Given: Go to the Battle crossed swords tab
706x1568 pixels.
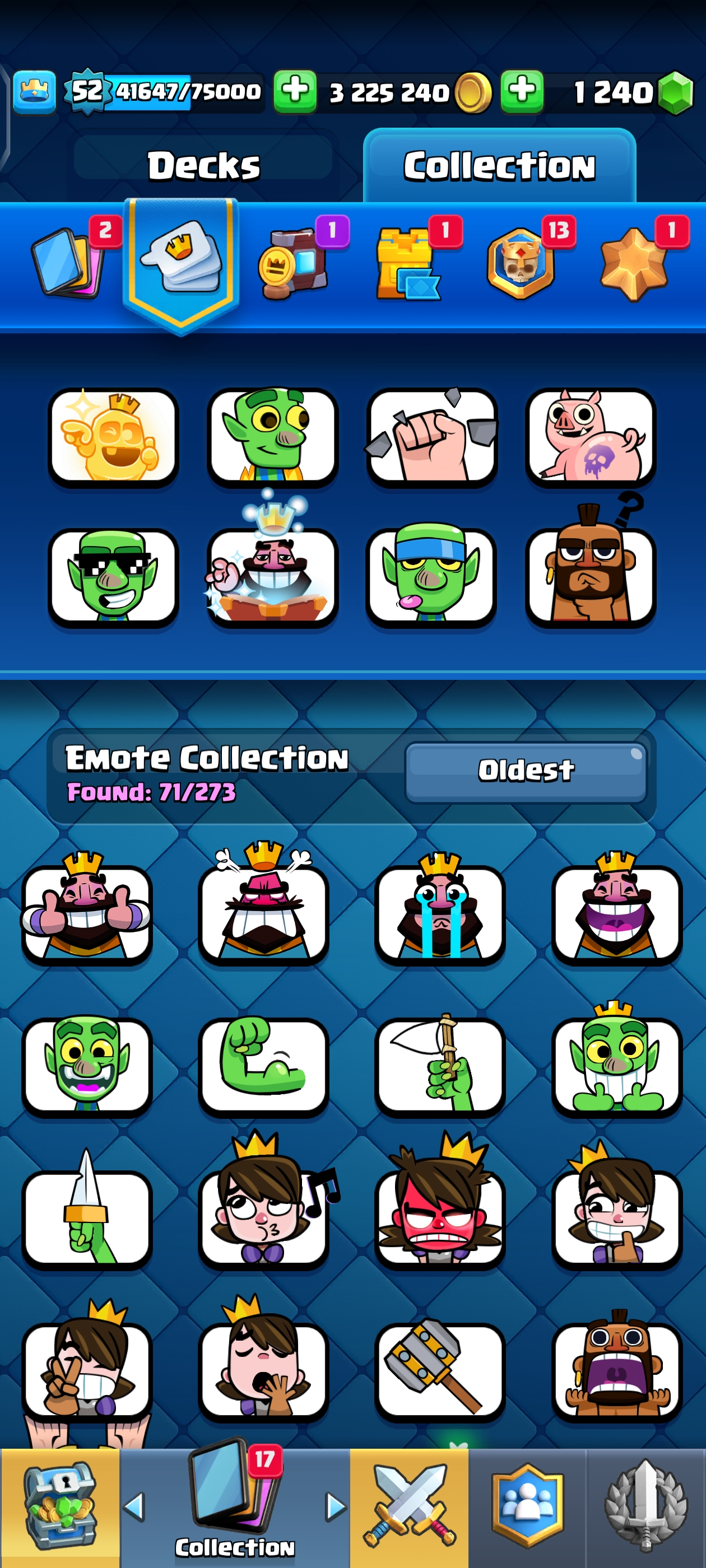Looking at the screenshot, I should pos(408,1506).
